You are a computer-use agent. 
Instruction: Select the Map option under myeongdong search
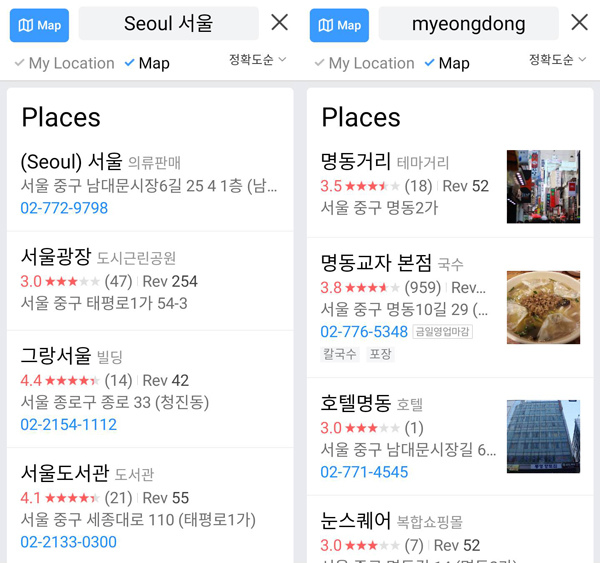pyautogui.click(x=446, y=63)
